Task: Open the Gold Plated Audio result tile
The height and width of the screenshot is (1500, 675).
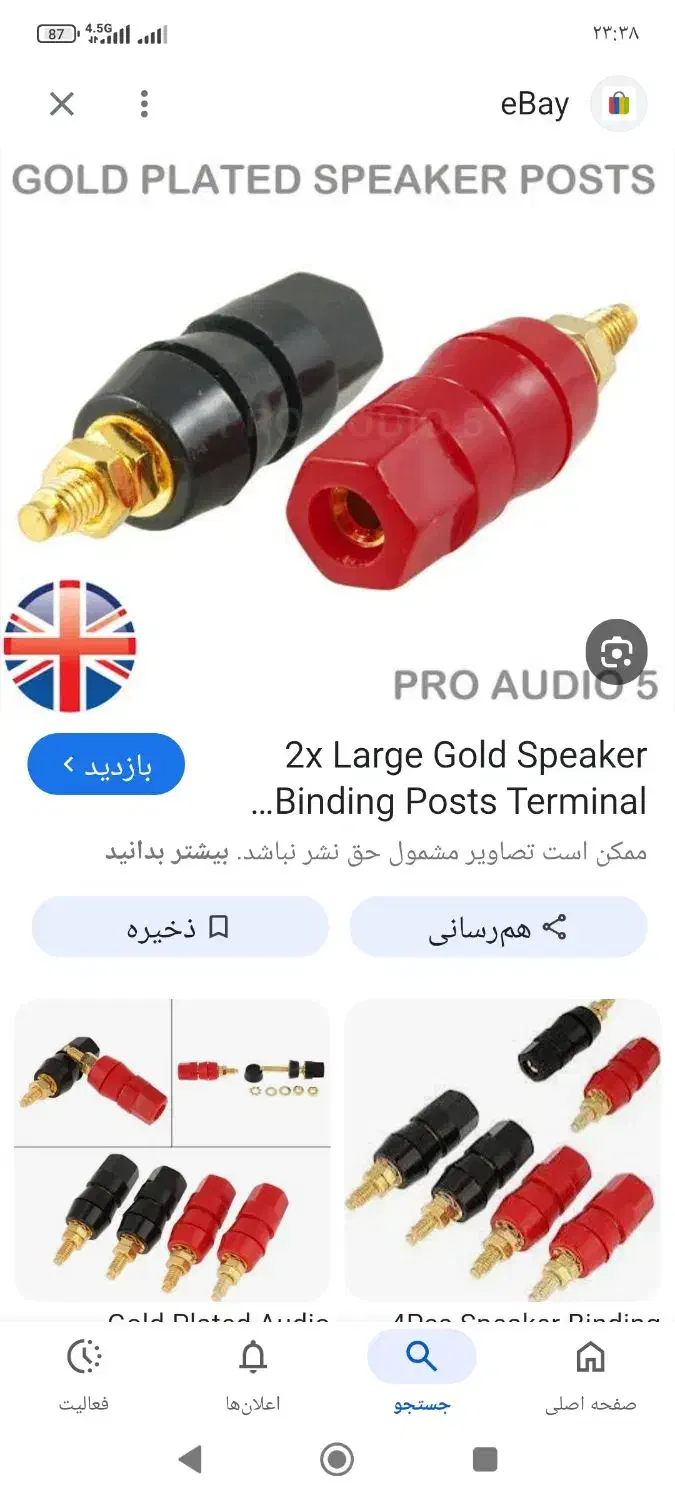Action: [x=172, y=1150]
